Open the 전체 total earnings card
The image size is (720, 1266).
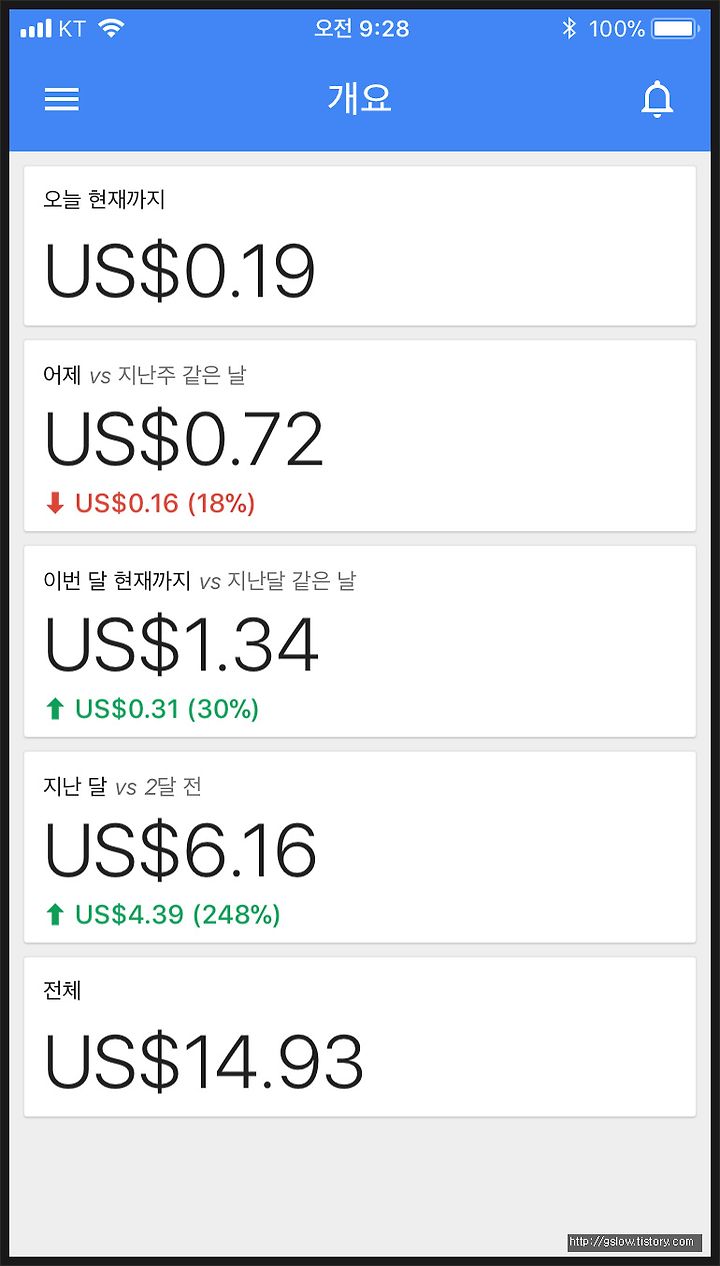(360, 1037)
